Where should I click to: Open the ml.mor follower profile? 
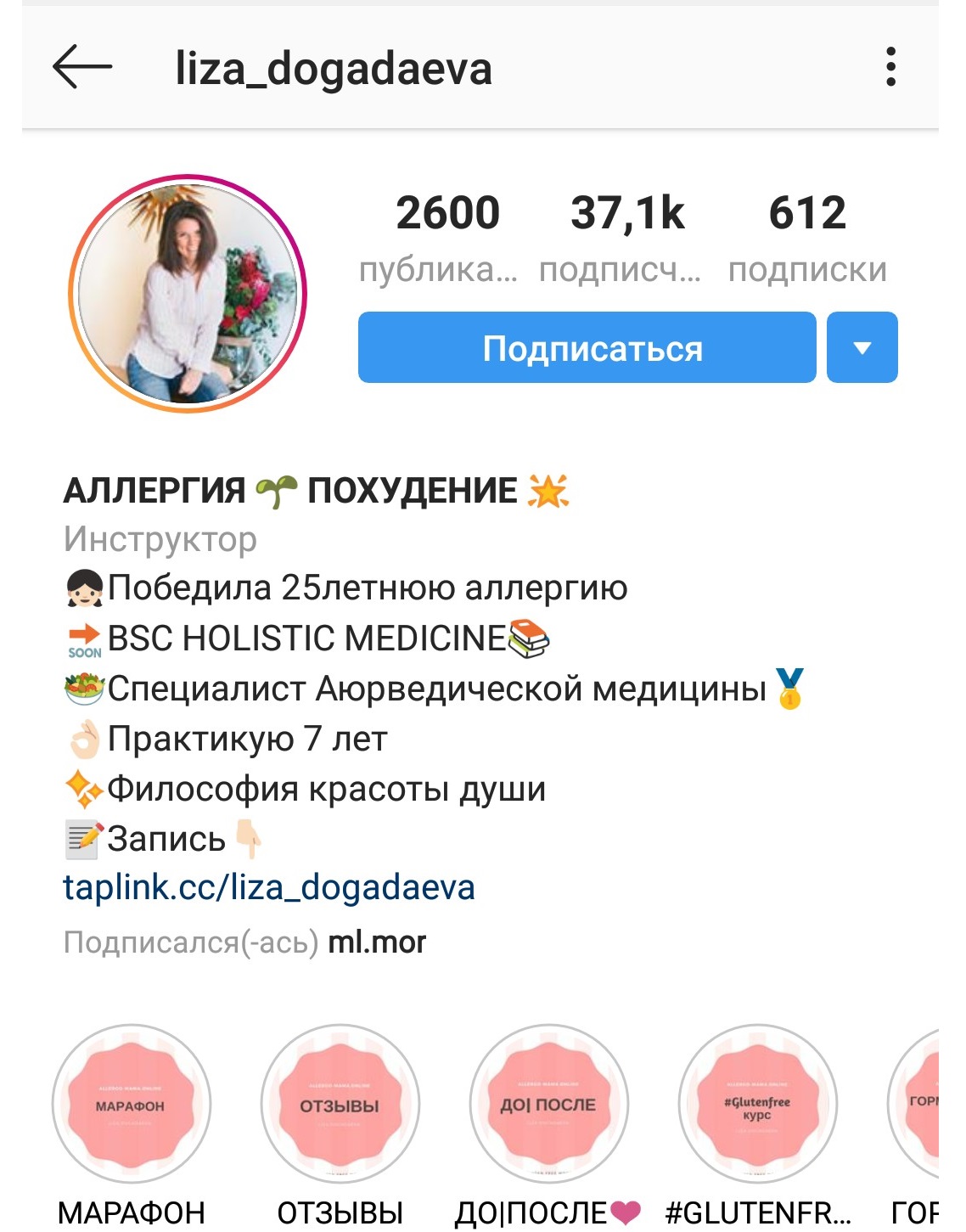tap(377, 942)
